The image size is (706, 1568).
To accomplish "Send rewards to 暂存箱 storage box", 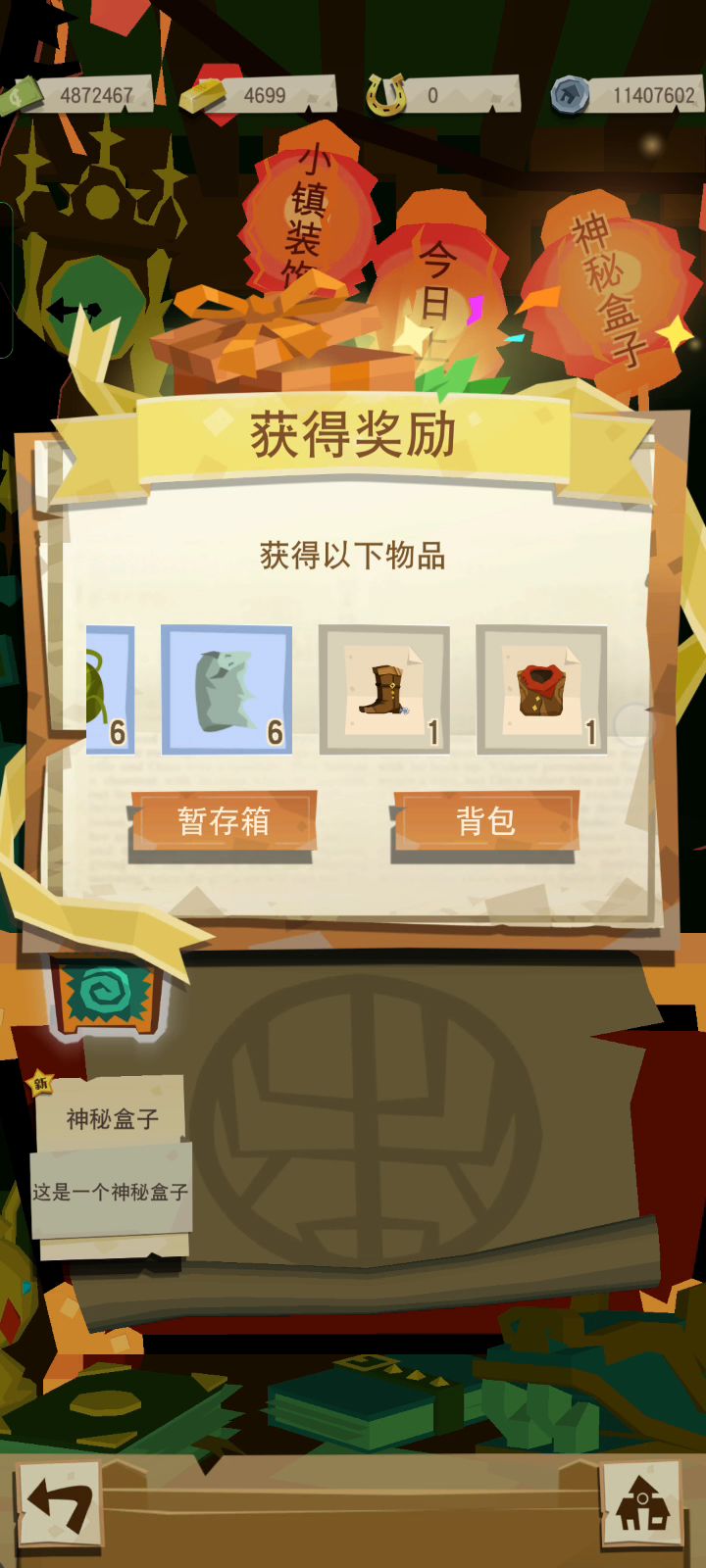I will [224, 821].
